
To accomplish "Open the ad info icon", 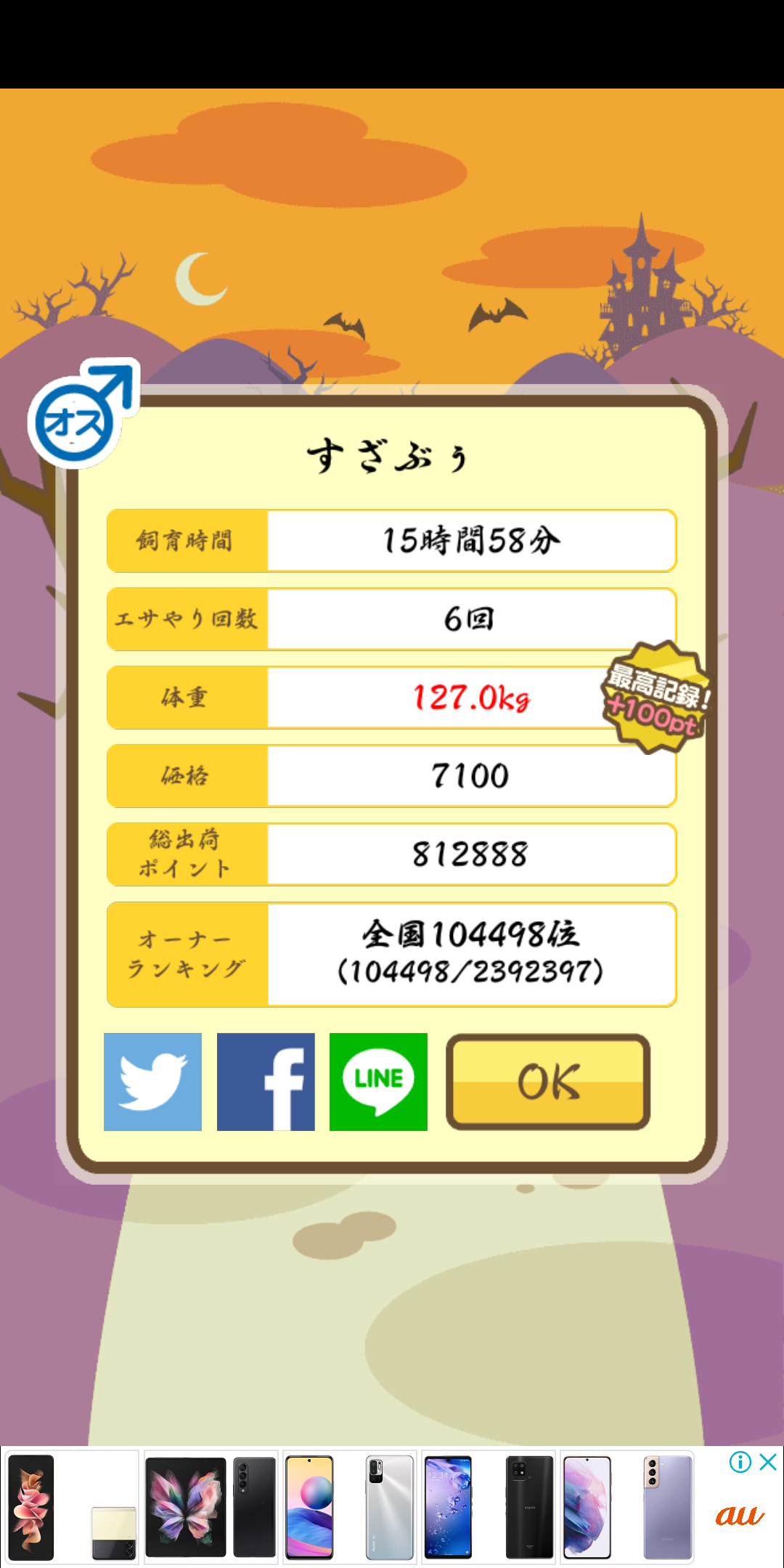I will [740, 1462].
